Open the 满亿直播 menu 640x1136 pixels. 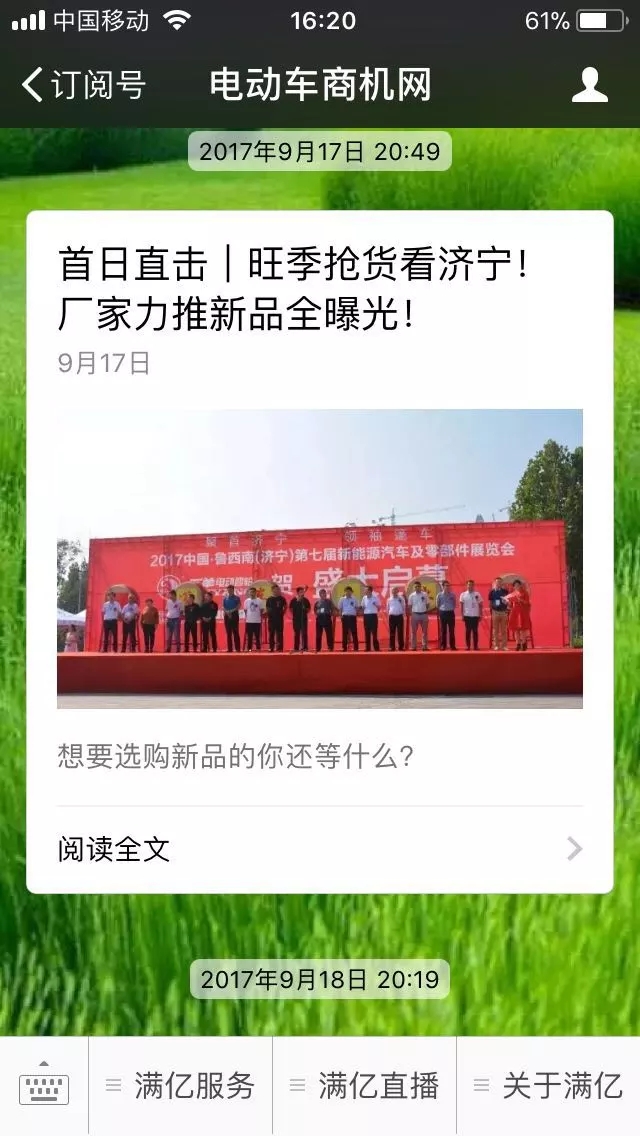[365, 1086]
